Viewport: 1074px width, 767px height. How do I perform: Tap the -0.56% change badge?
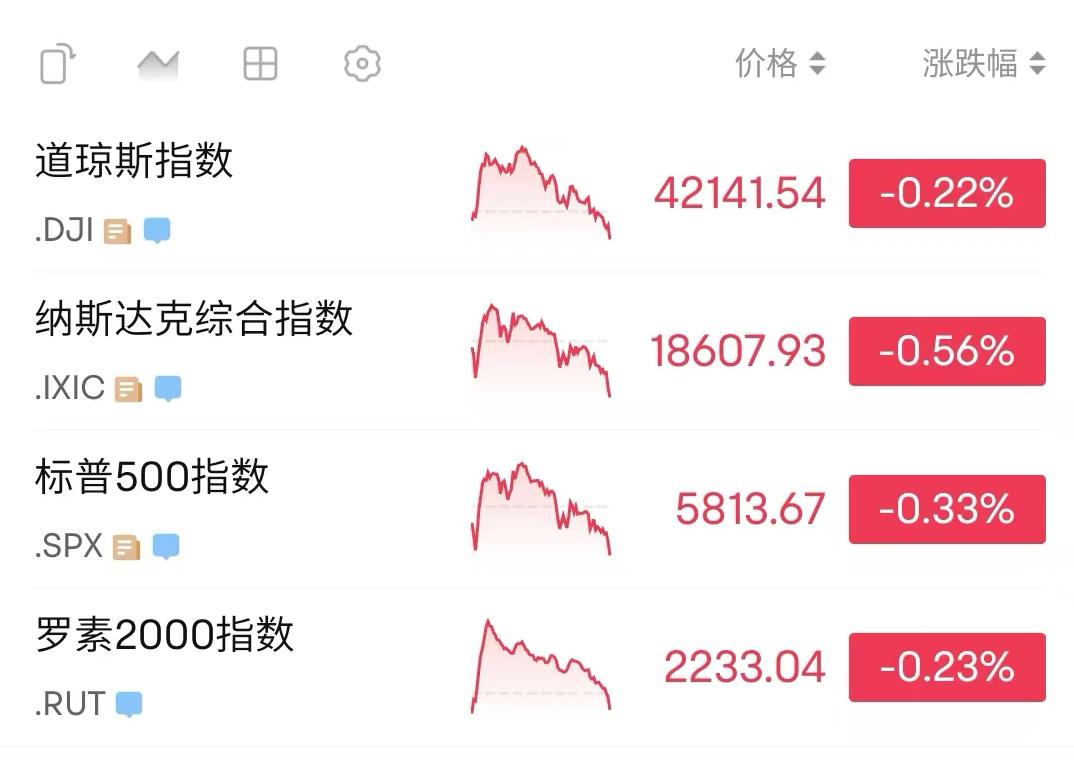[946, 351]
